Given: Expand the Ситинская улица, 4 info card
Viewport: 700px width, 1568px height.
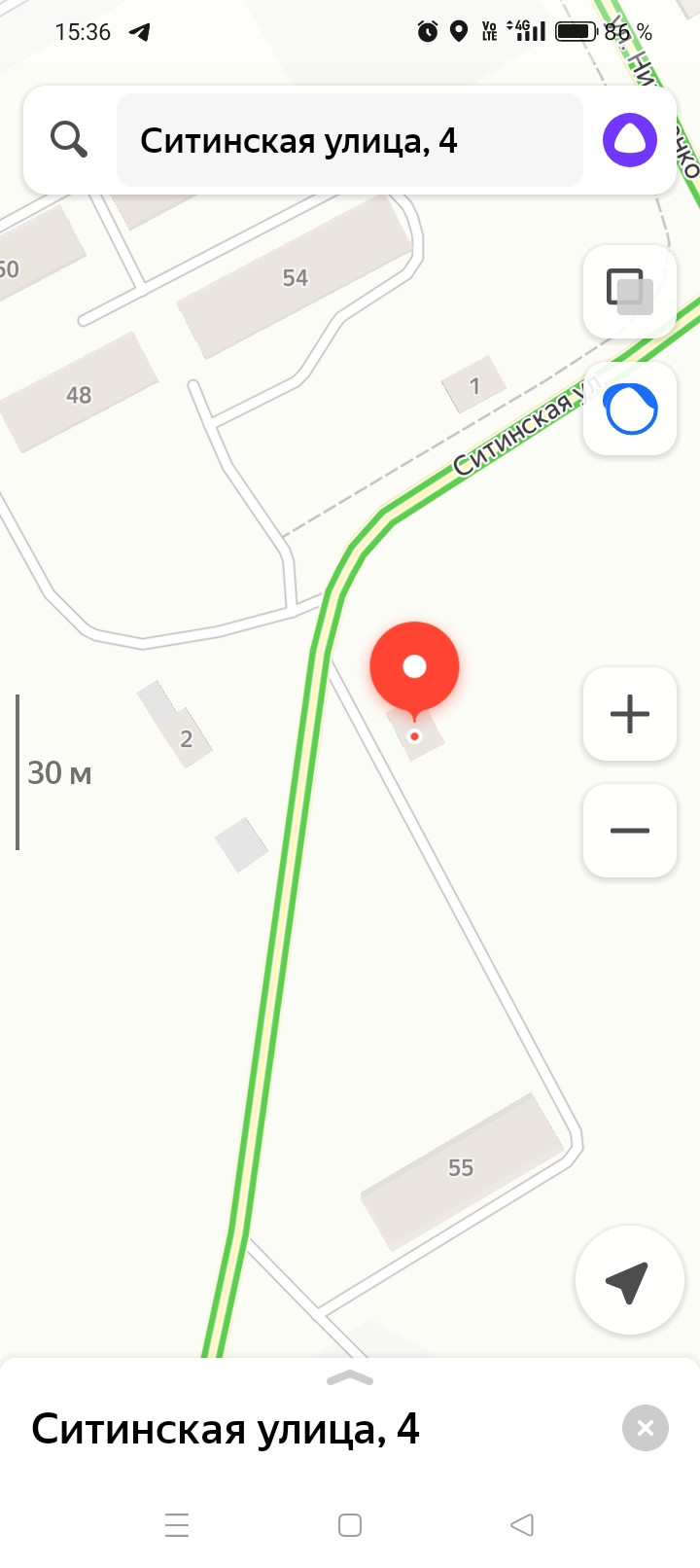Looking at the screenshot, I should click(x=350, y=1378).
